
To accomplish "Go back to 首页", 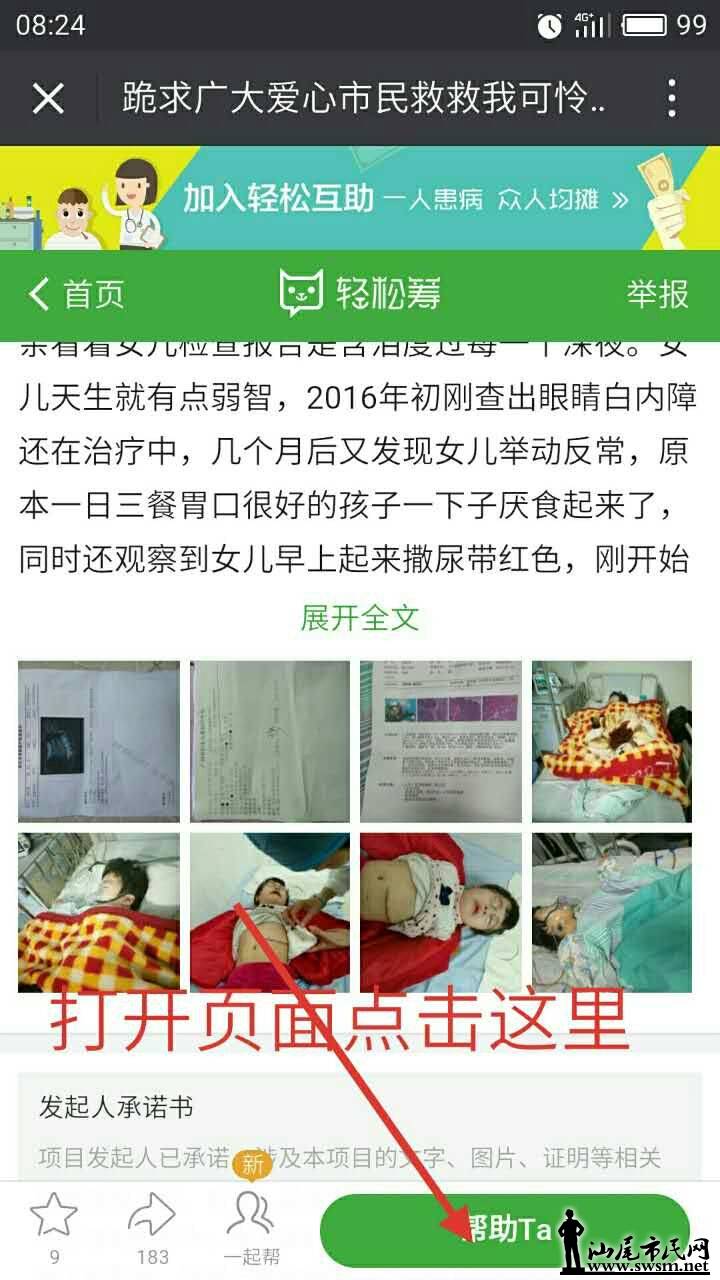I will click(x=77, y=294).
